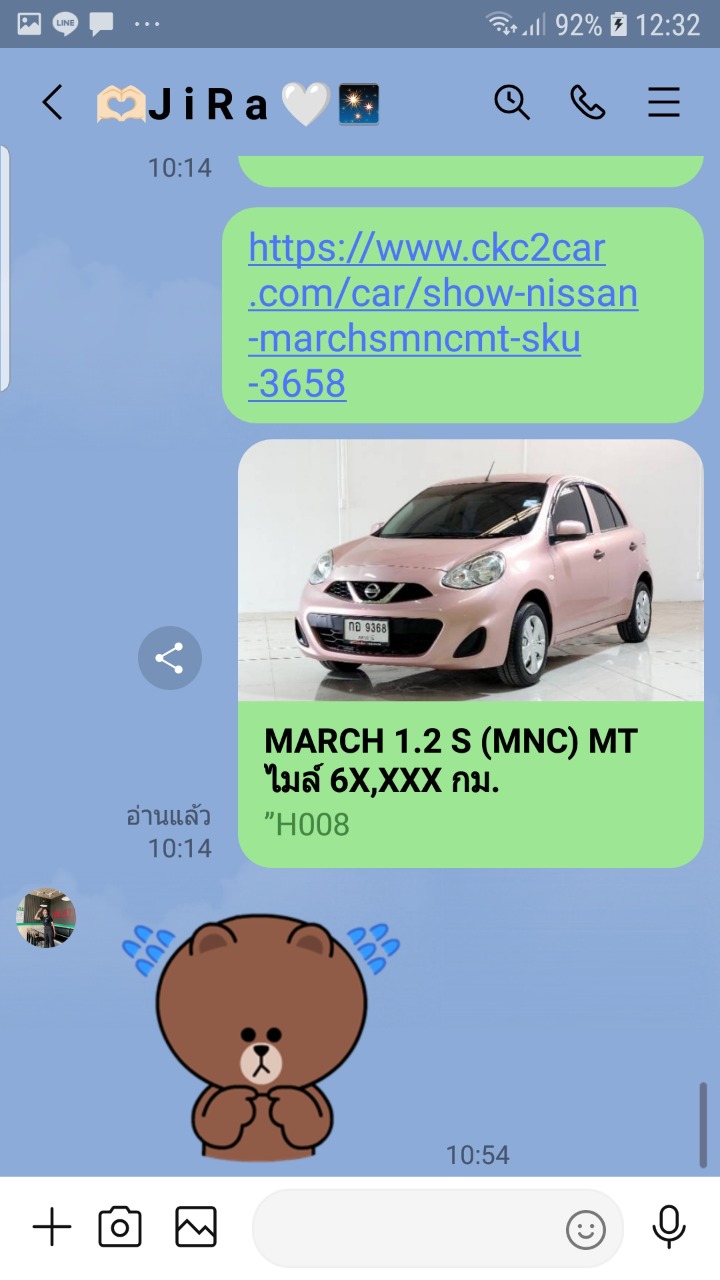Open the ckc2car.com Nissan March link
This screenshot has height=1280, width=720.
pos(443,315)
